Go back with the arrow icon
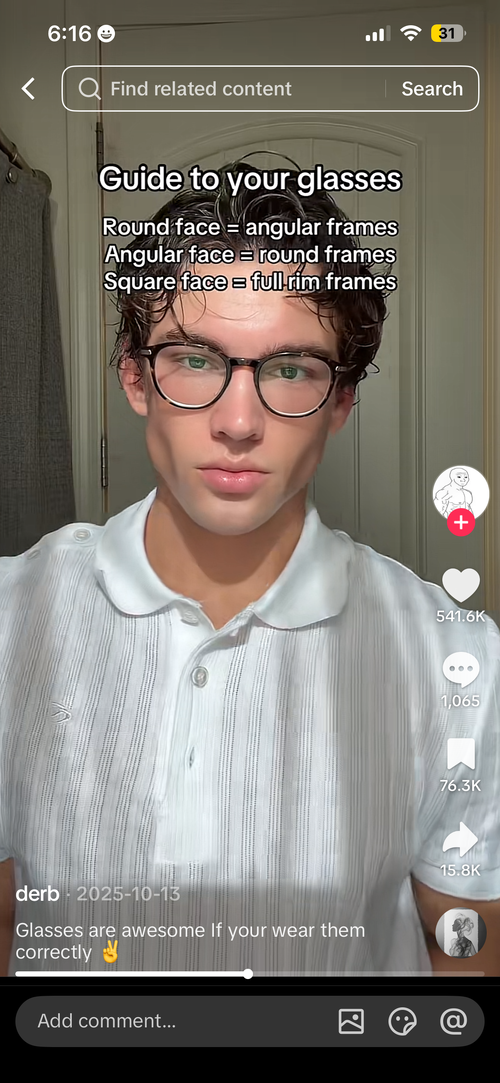Viewport: 500px width, 1083px height. click(x=28, y=88)
